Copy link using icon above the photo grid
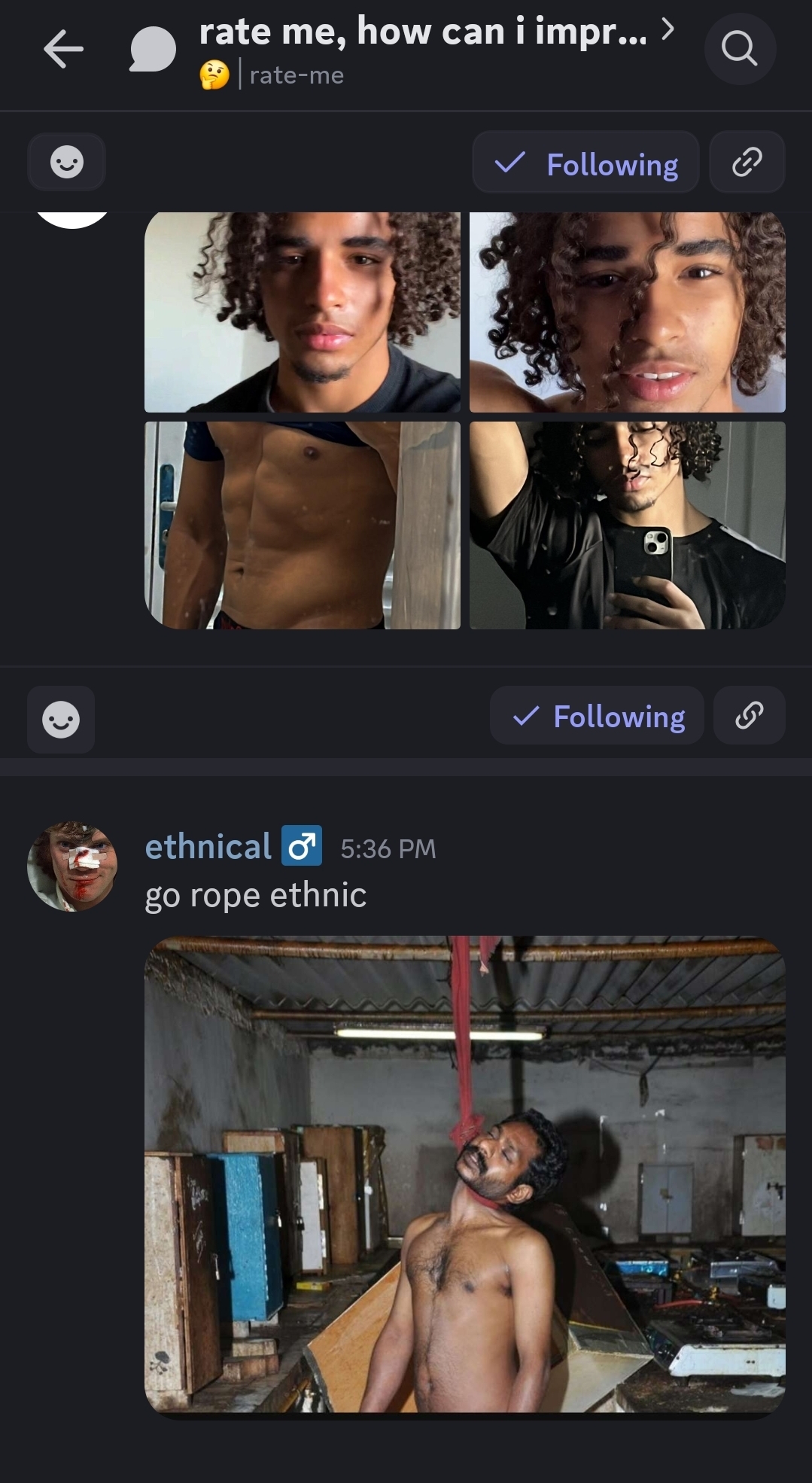The image size is (812, 1483). tap(747, 163)
